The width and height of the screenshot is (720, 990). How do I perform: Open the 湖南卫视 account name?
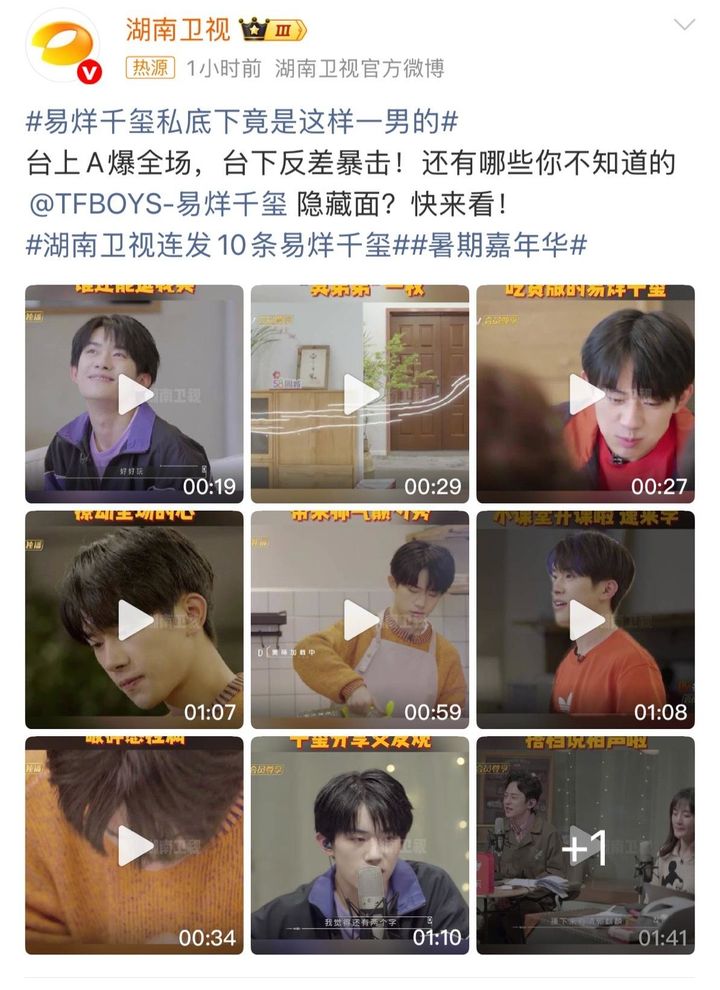click(x=178, y=29)
